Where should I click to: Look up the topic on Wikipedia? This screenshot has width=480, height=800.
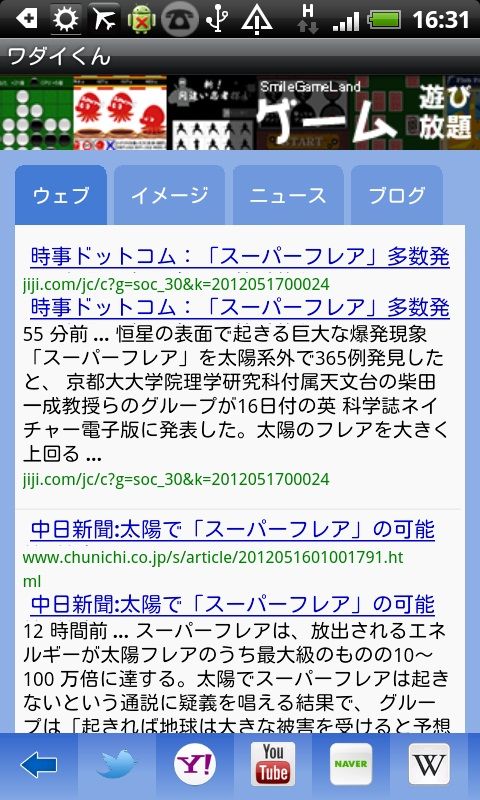pos(429,764)
